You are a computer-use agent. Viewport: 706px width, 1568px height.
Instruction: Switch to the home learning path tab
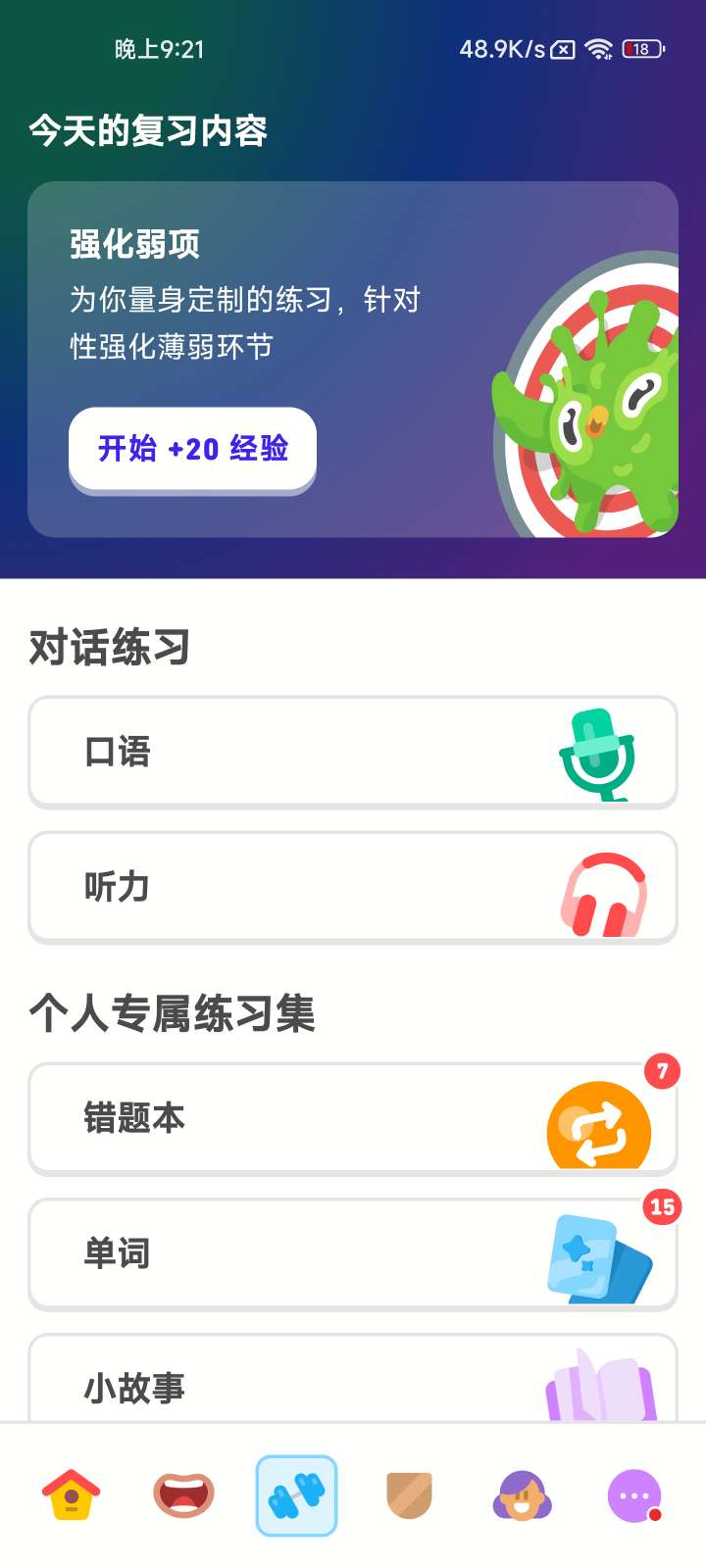[72, 1495]
